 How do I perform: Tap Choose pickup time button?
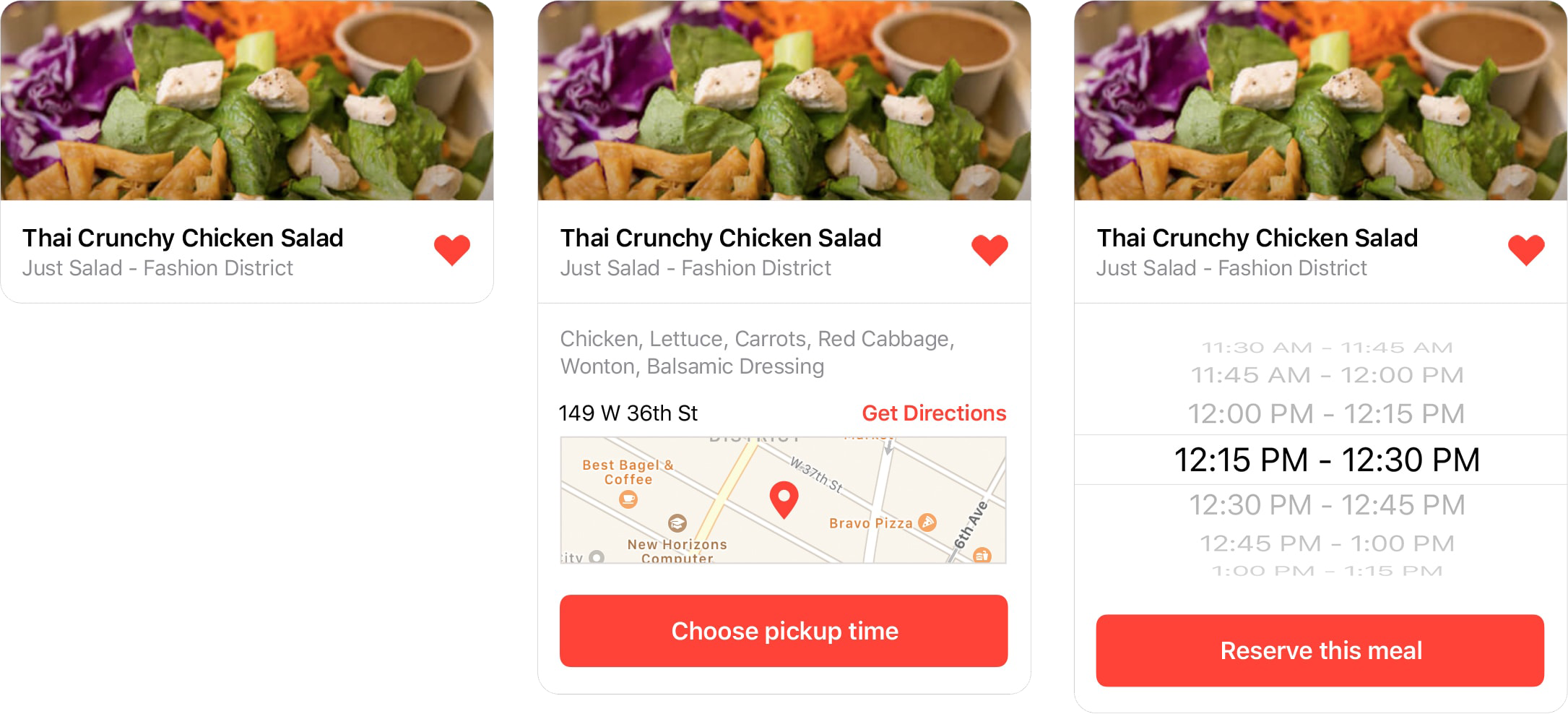784,631
